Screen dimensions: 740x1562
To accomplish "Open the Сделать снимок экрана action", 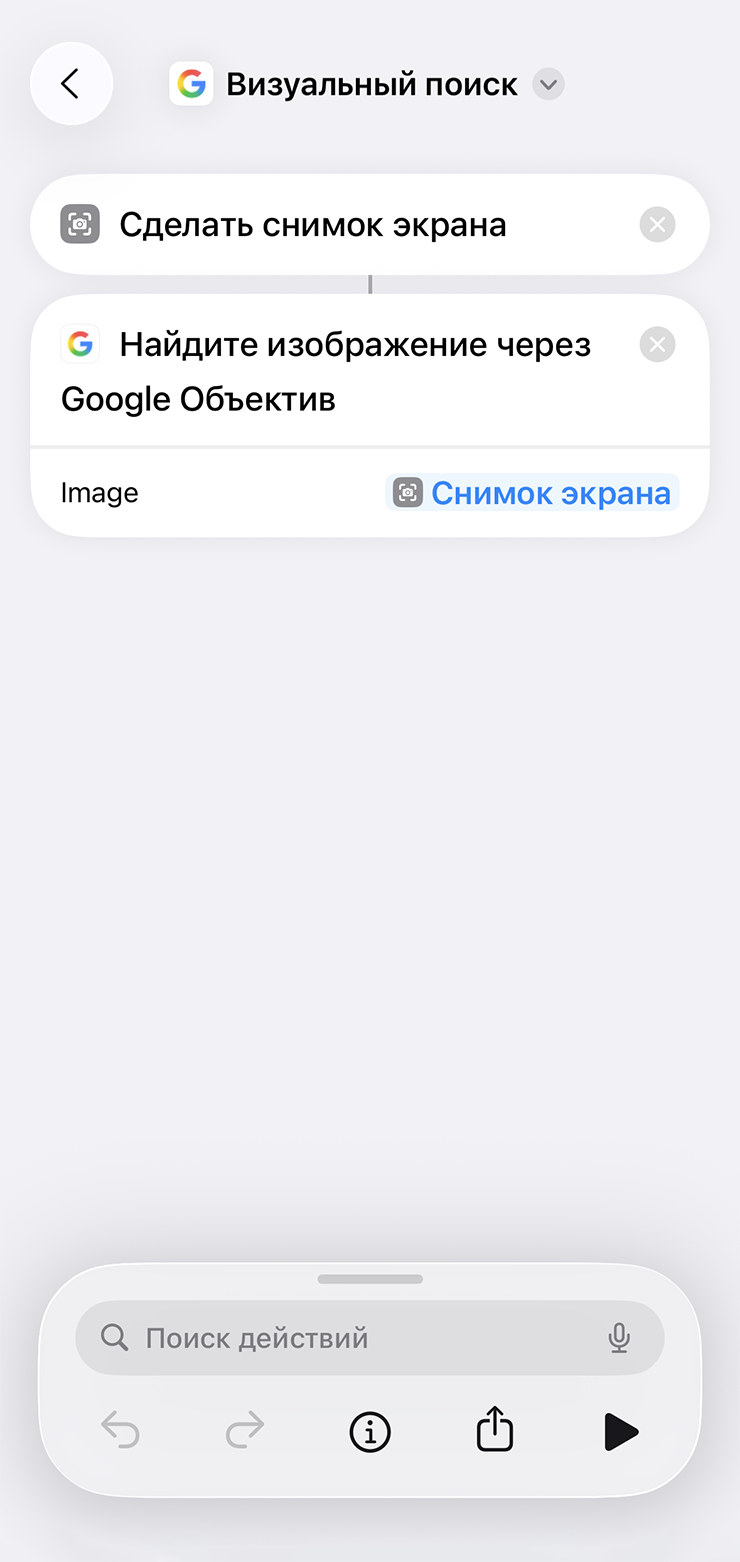I will point(312,225).
